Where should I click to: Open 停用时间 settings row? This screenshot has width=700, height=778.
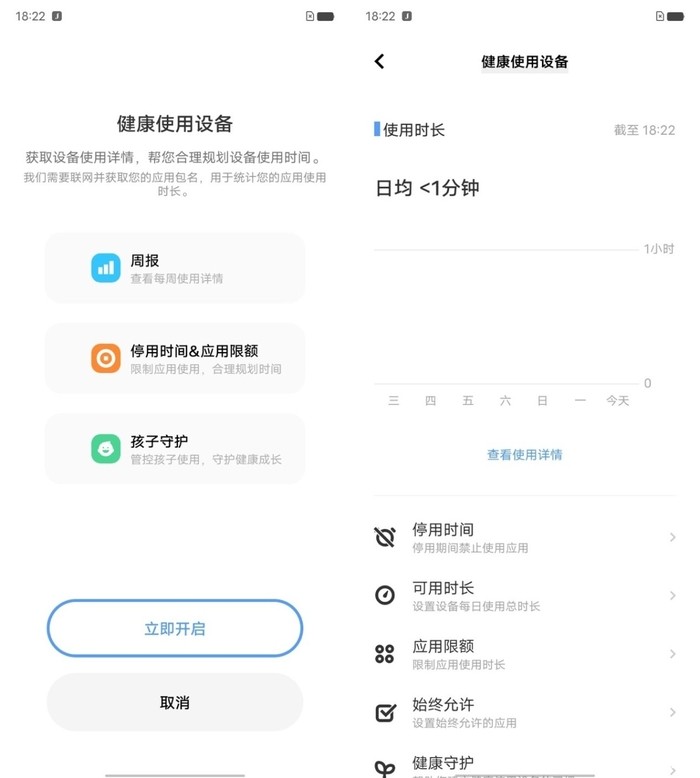coord(524,537)
